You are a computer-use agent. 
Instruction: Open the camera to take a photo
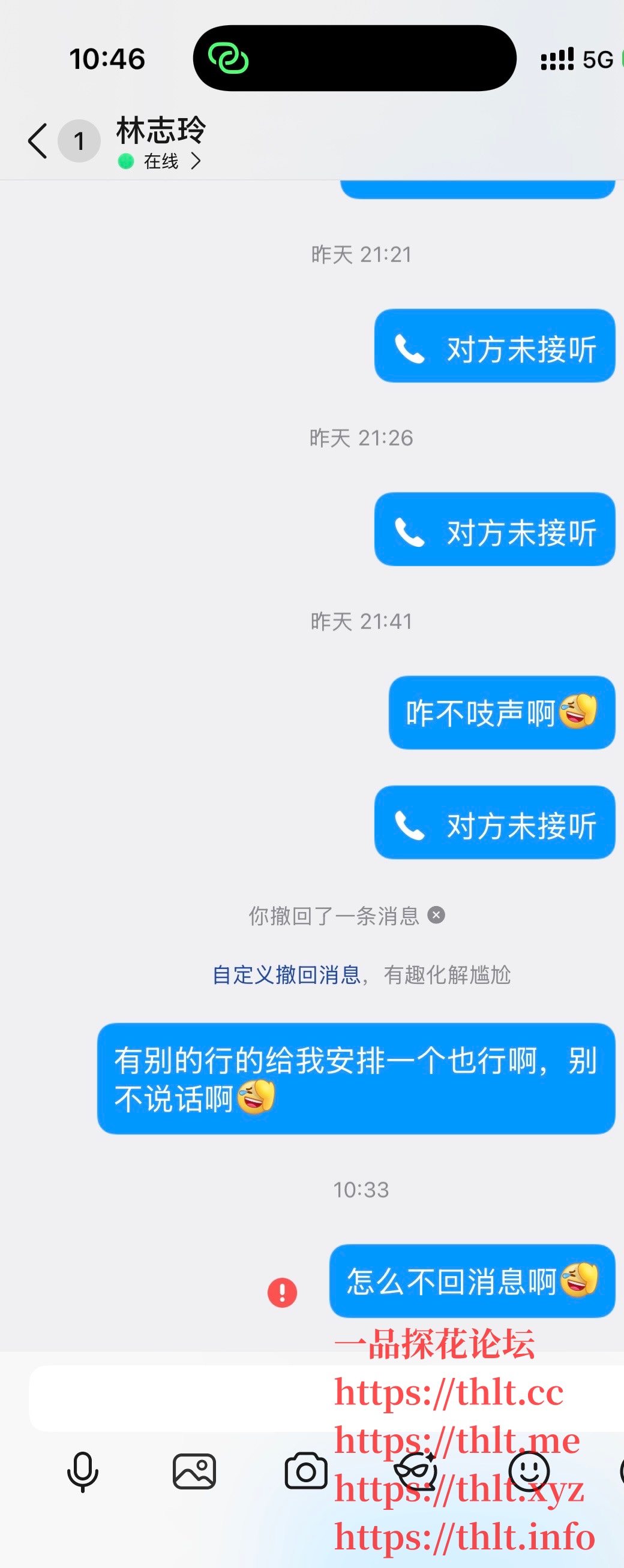click(306, 1472)
